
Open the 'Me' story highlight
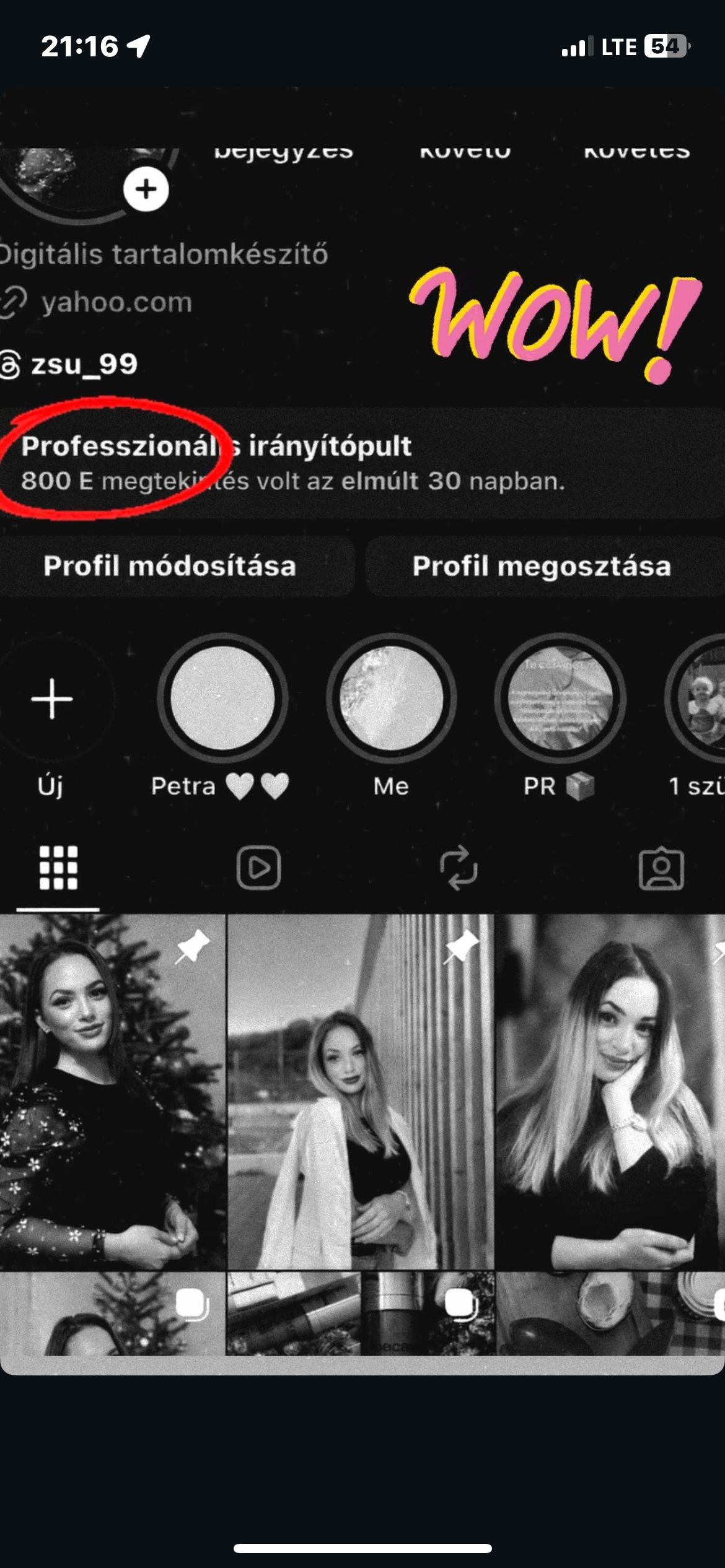pyautogui.click(x=392, y=700)
